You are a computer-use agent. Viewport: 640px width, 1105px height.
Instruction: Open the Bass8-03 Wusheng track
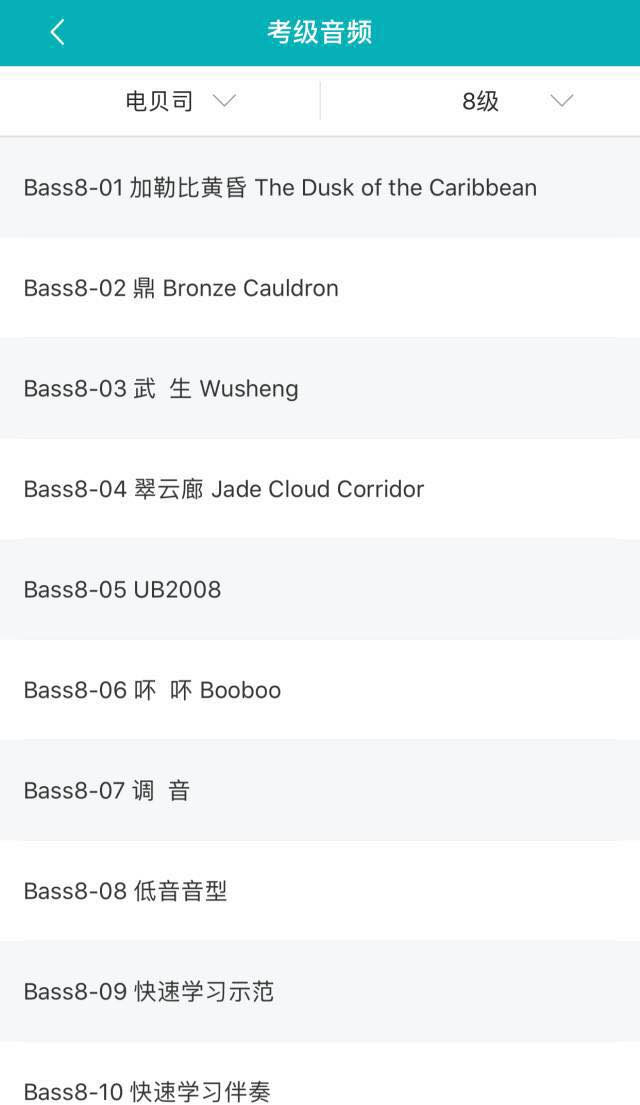[x=161, y=389]
